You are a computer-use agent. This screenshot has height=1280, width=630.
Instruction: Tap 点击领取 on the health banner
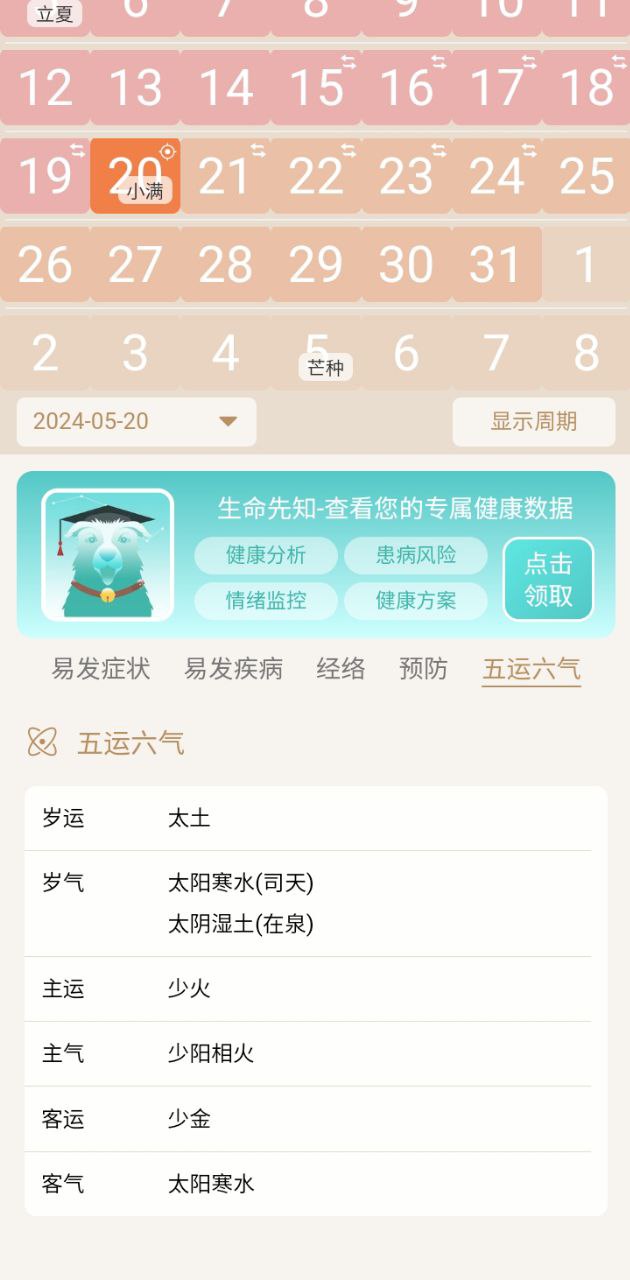point(548,579)
